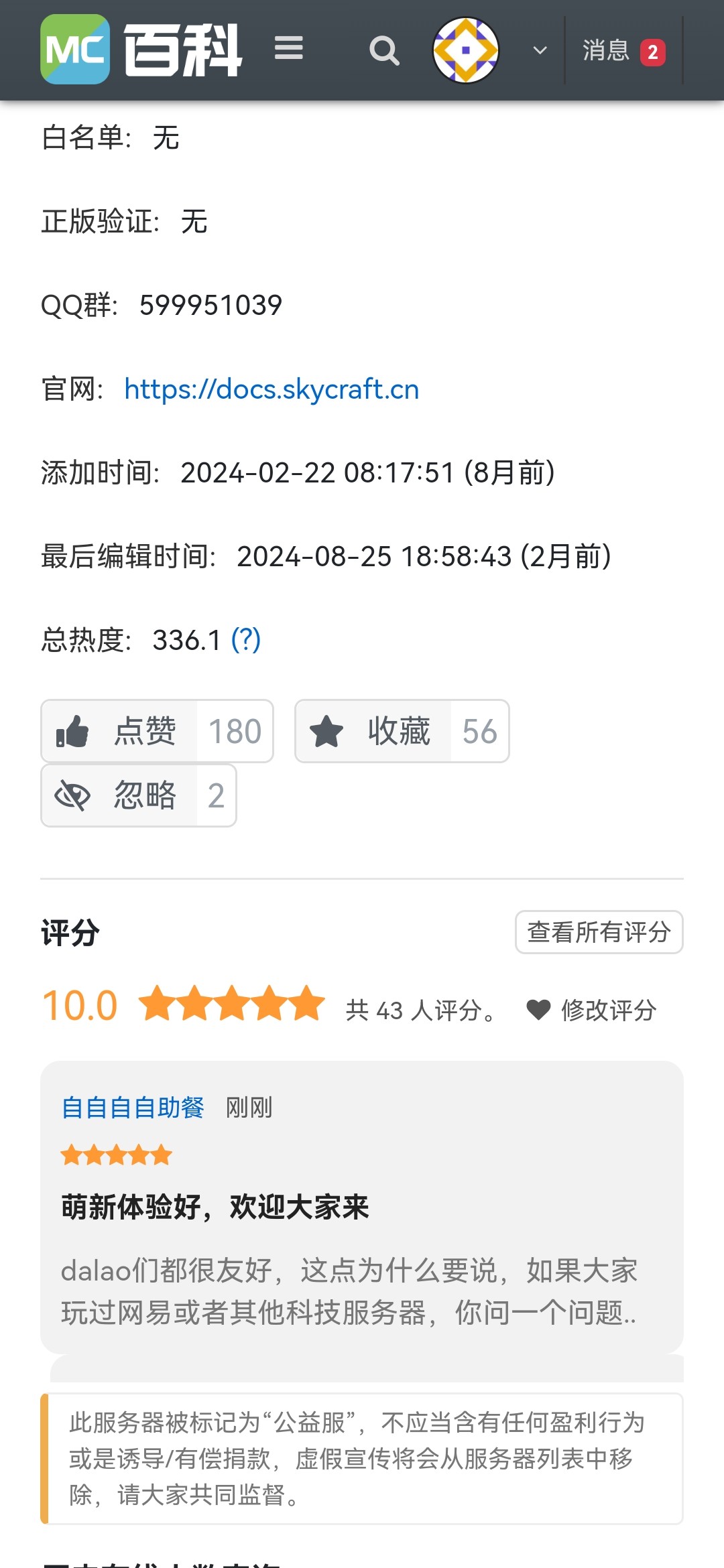Open the hamburger navigation menu

point(289,48)
